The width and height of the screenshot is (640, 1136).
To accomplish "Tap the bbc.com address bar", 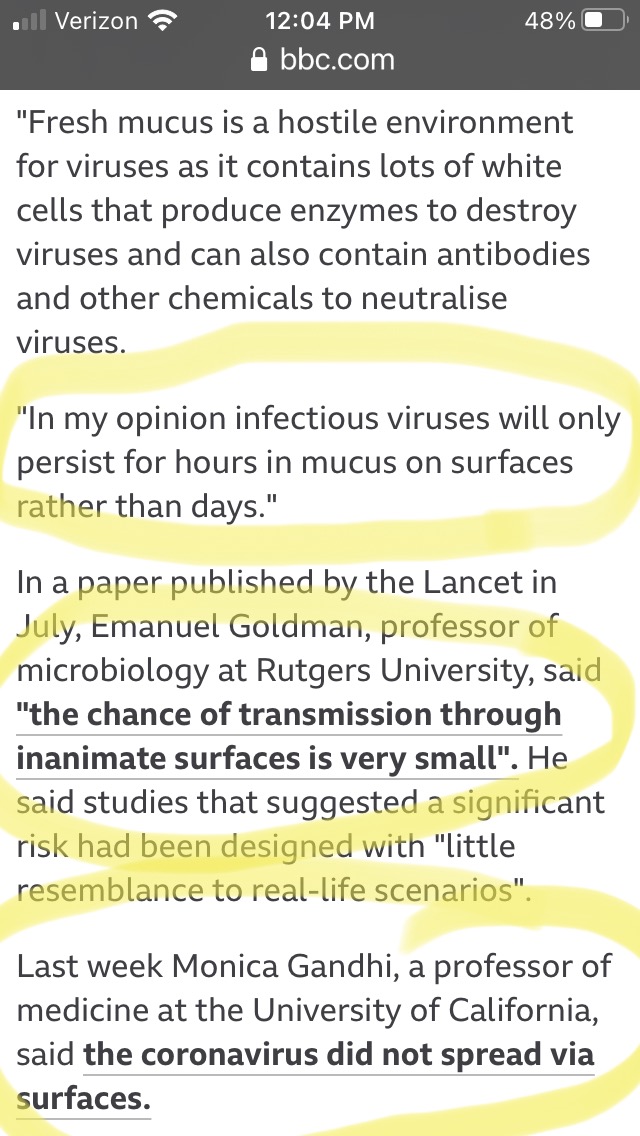I will 322,59.
